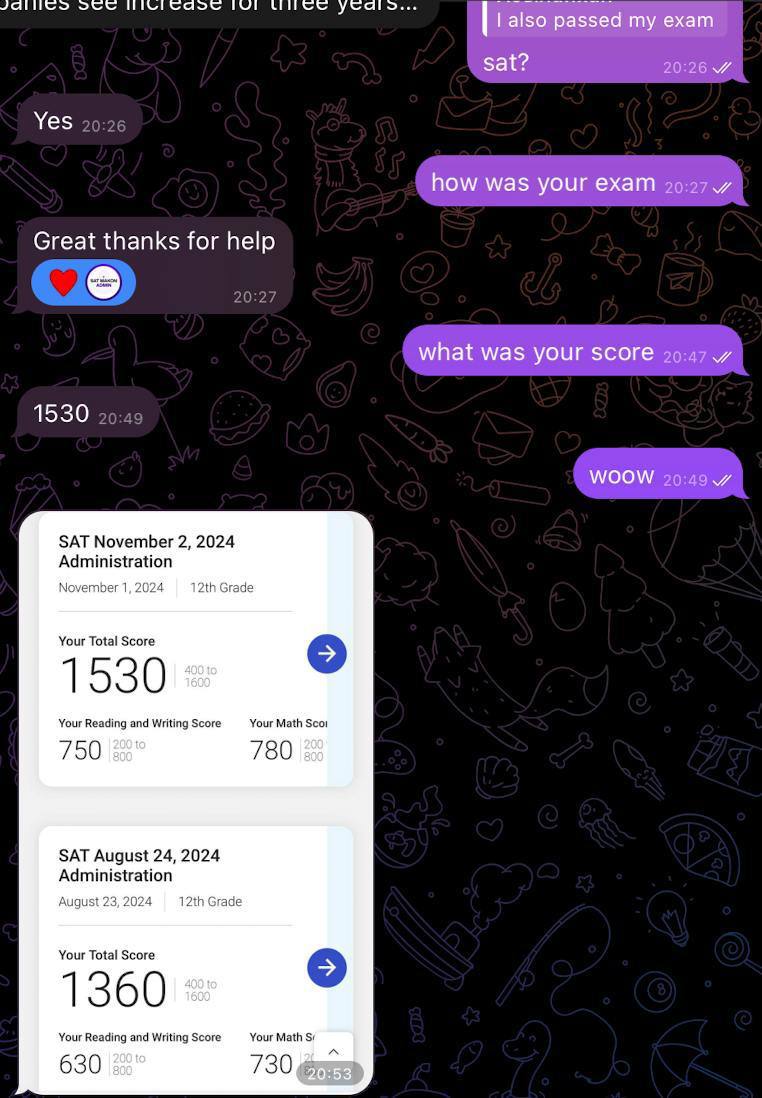Tap the heart reaction under "Great thanks for help"
Screen dimensions: 762x1098
coord(64,283)
